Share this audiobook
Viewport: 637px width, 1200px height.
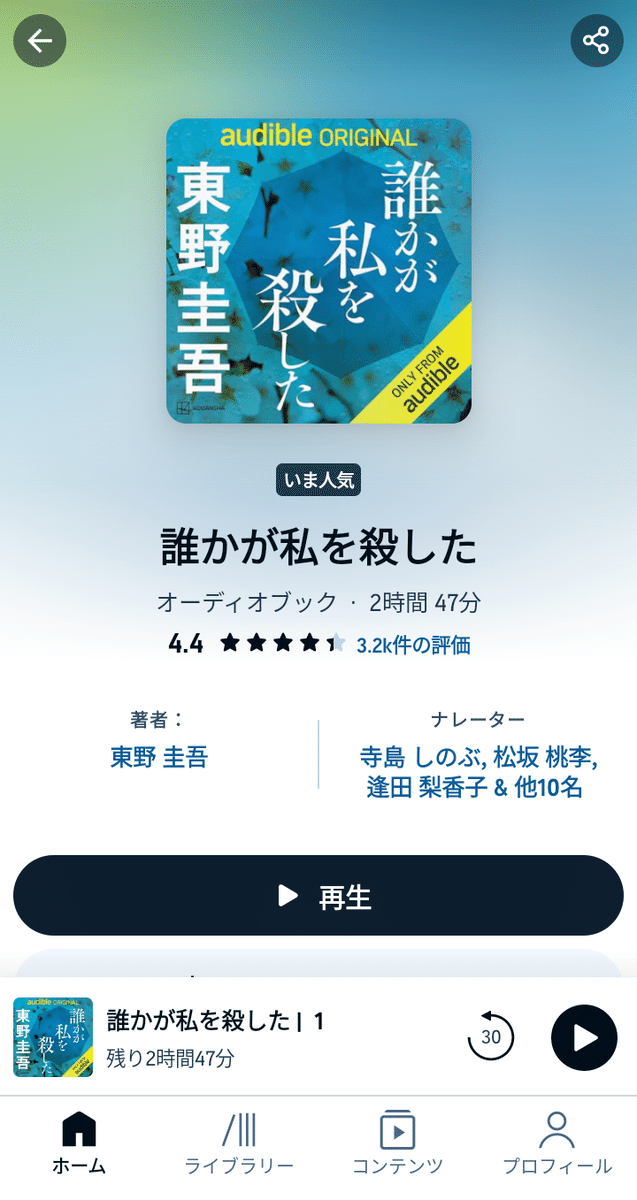tap(596, 41)
